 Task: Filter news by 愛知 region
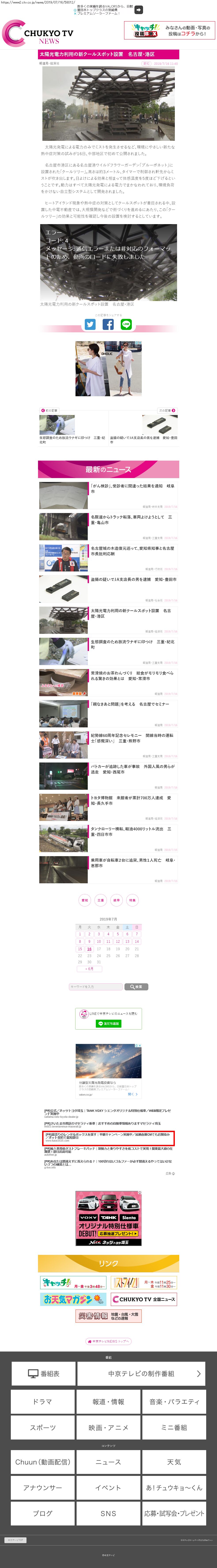[85, 900]
